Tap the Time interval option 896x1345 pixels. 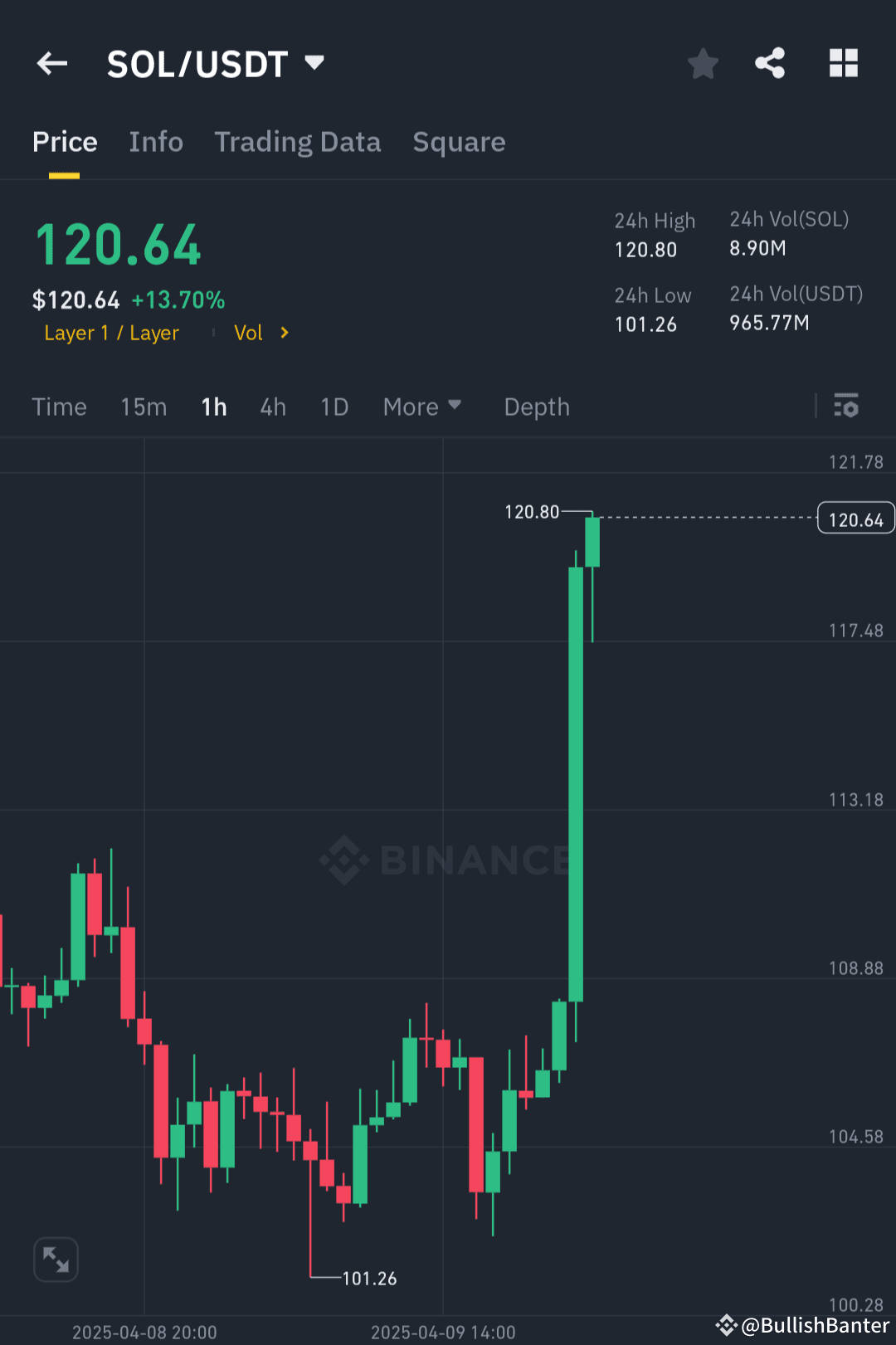[59, 407]
